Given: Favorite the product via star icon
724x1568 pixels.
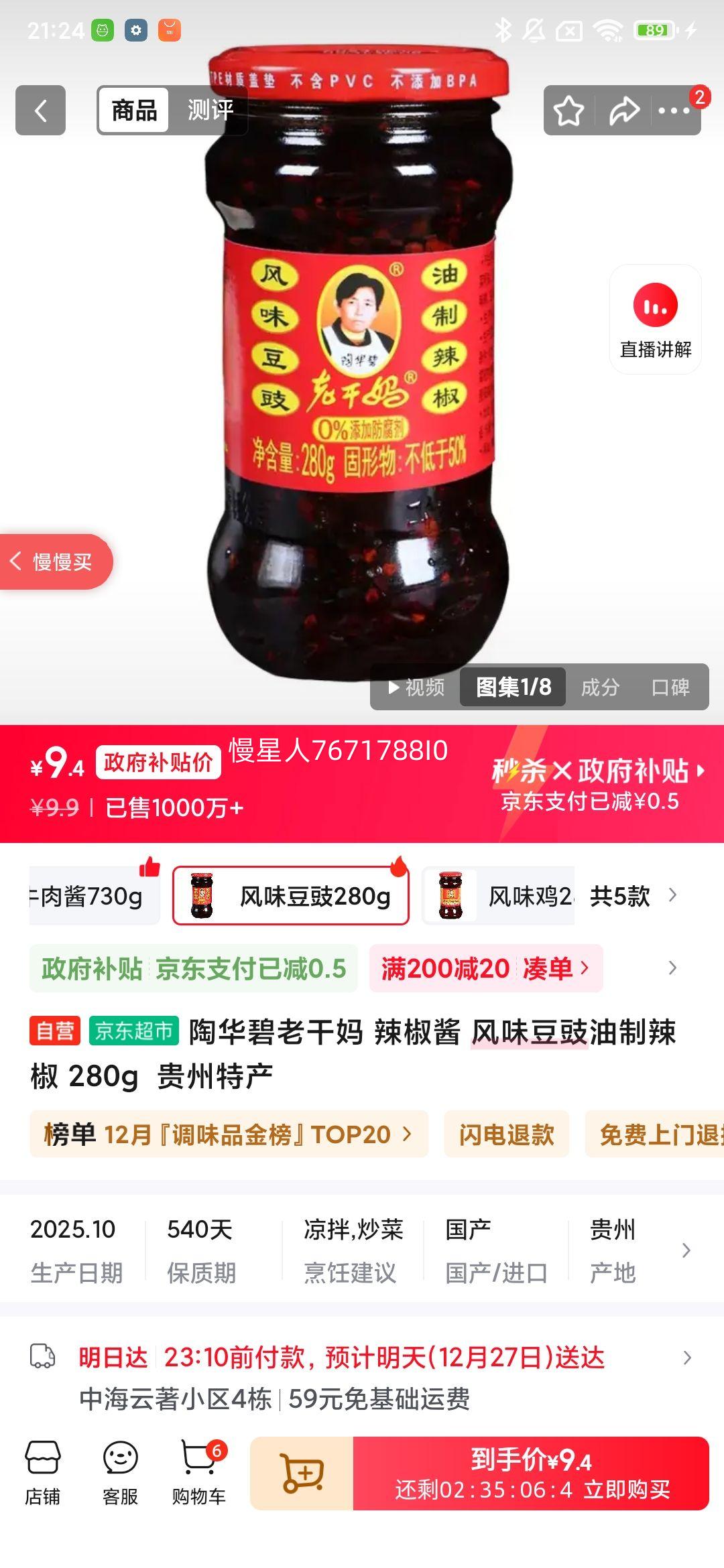Looking at the screenshot, I should [569, 109].
